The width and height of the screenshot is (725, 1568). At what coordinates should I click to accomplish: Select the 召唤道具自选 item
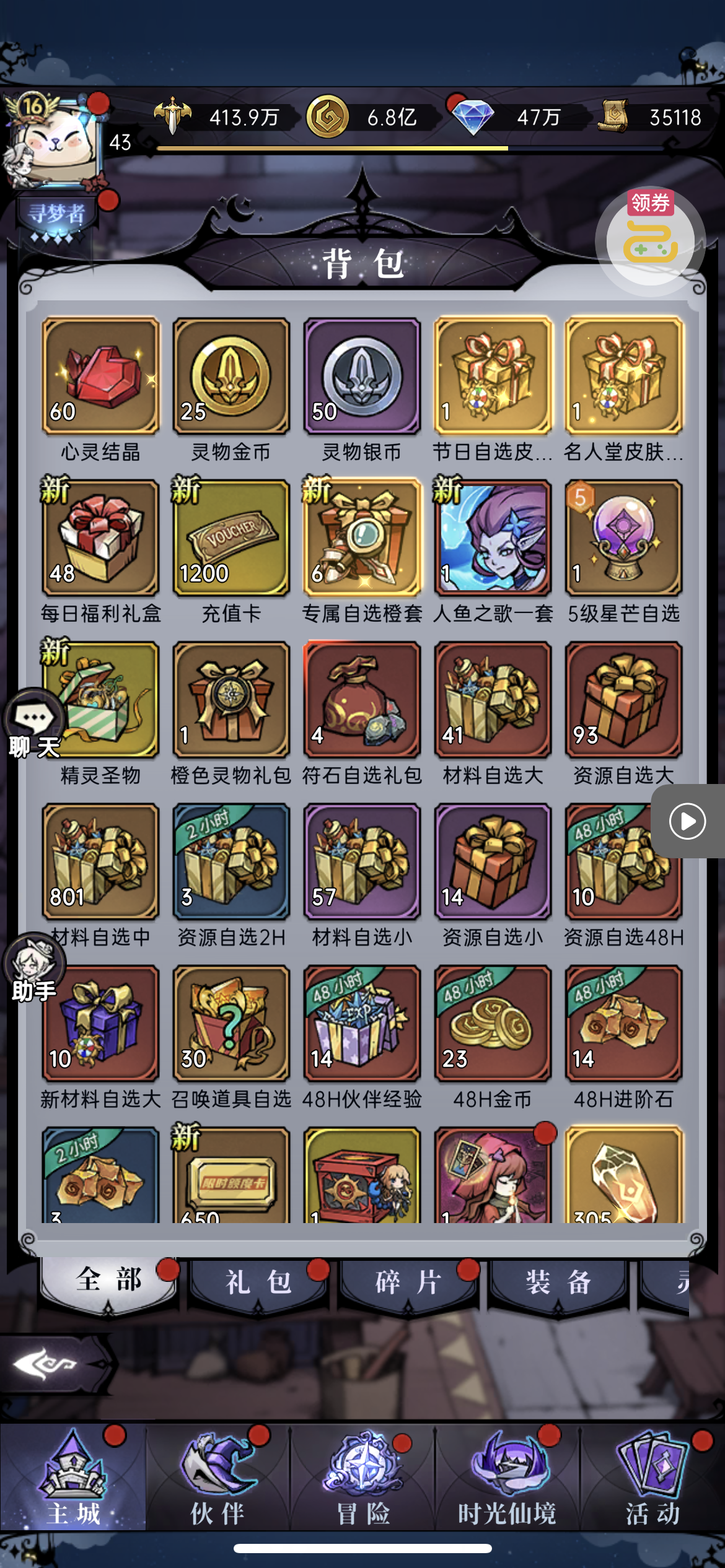coord(231,1023)
